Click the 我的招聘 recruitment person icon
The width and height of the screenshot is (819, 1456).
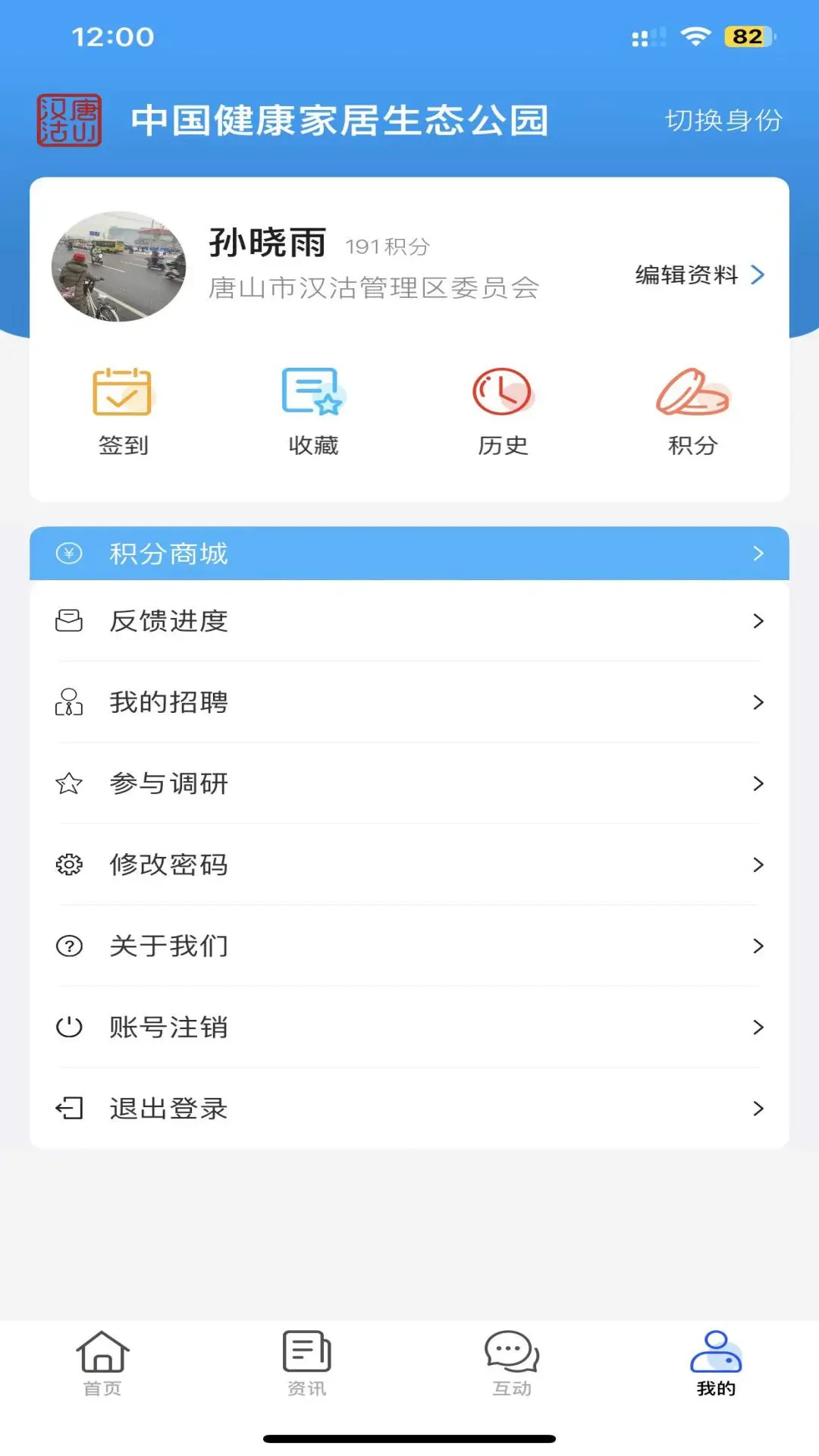tap(69, 702)
